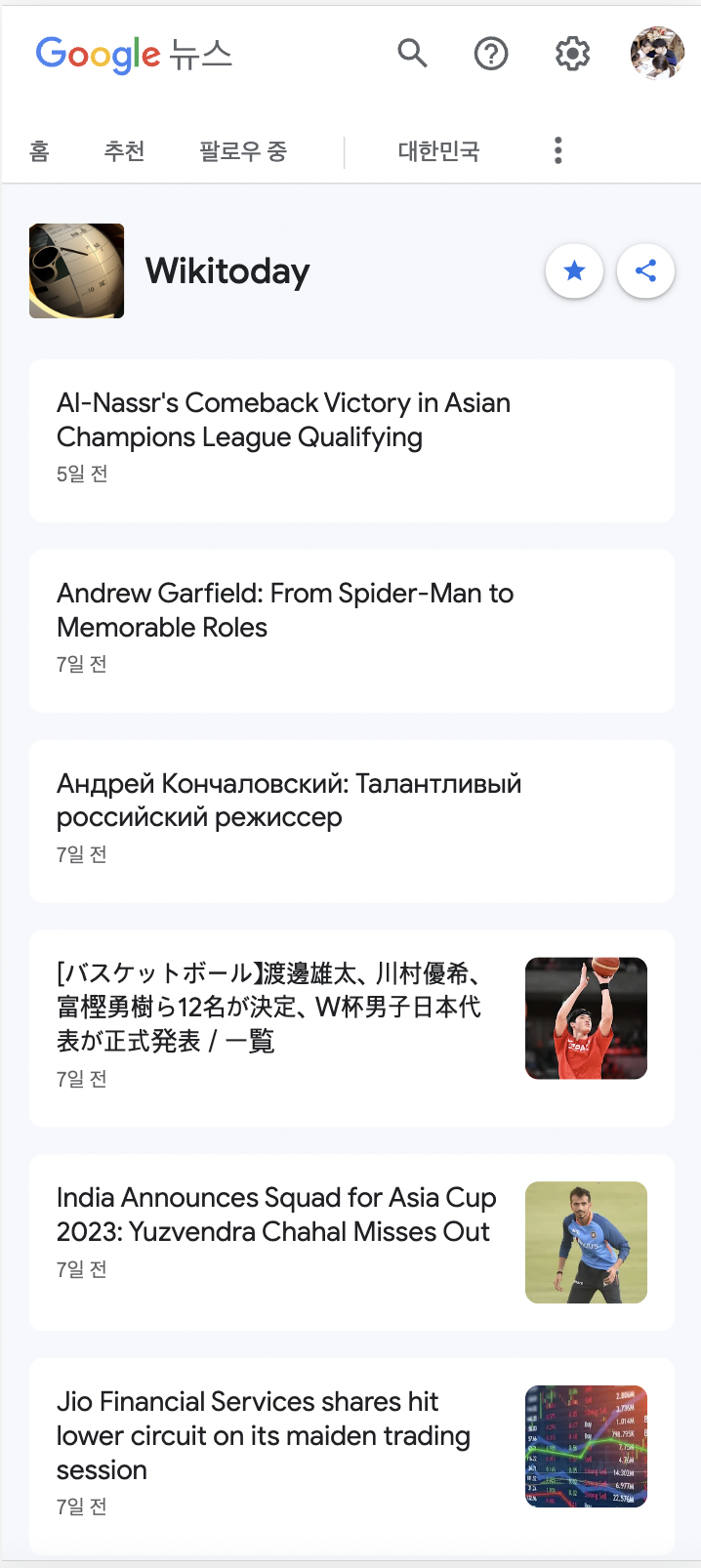Open the search magnifier icon

coord(412,54)
